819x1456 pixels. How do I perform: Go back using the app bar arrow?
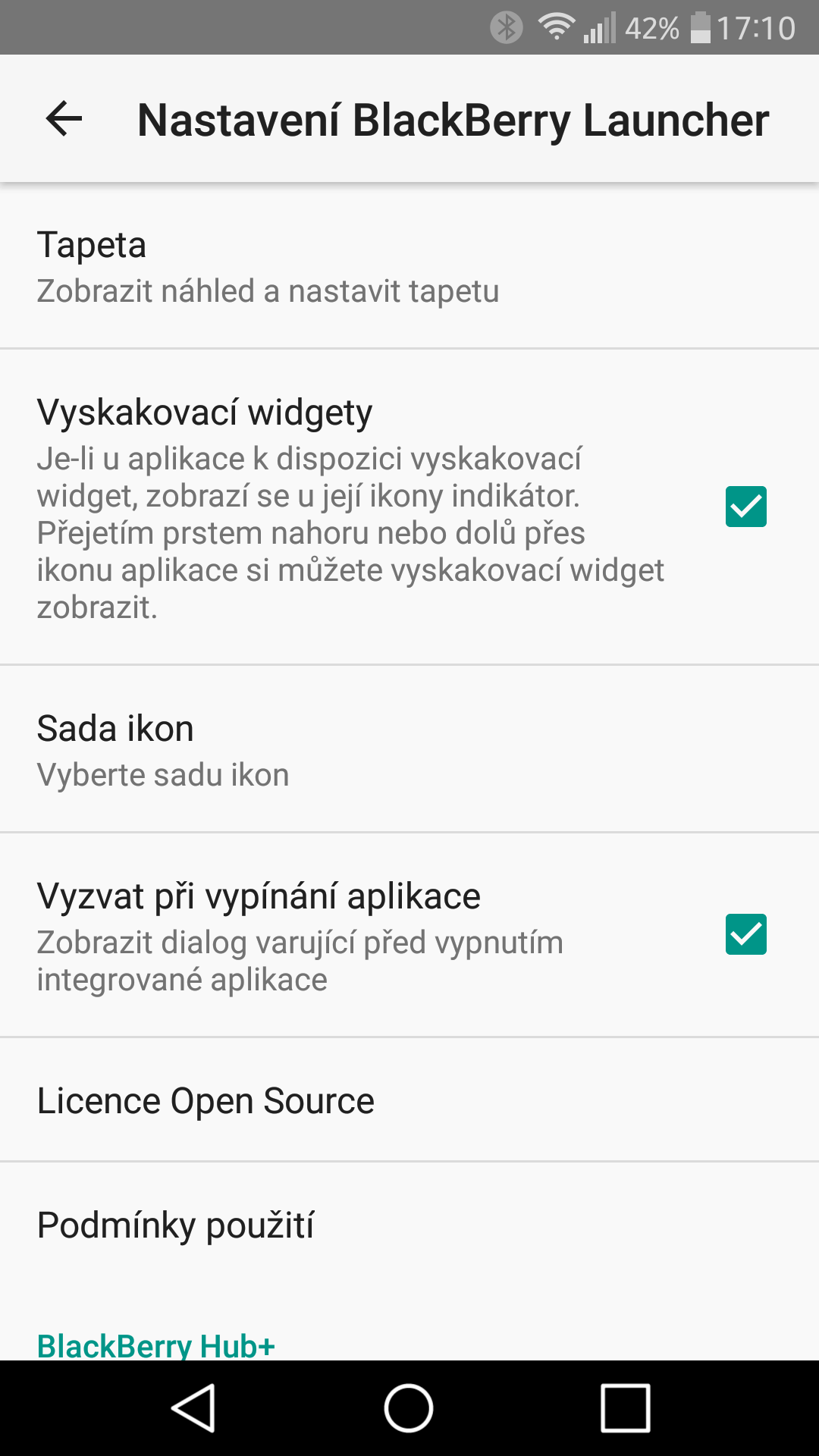point(64,119)
